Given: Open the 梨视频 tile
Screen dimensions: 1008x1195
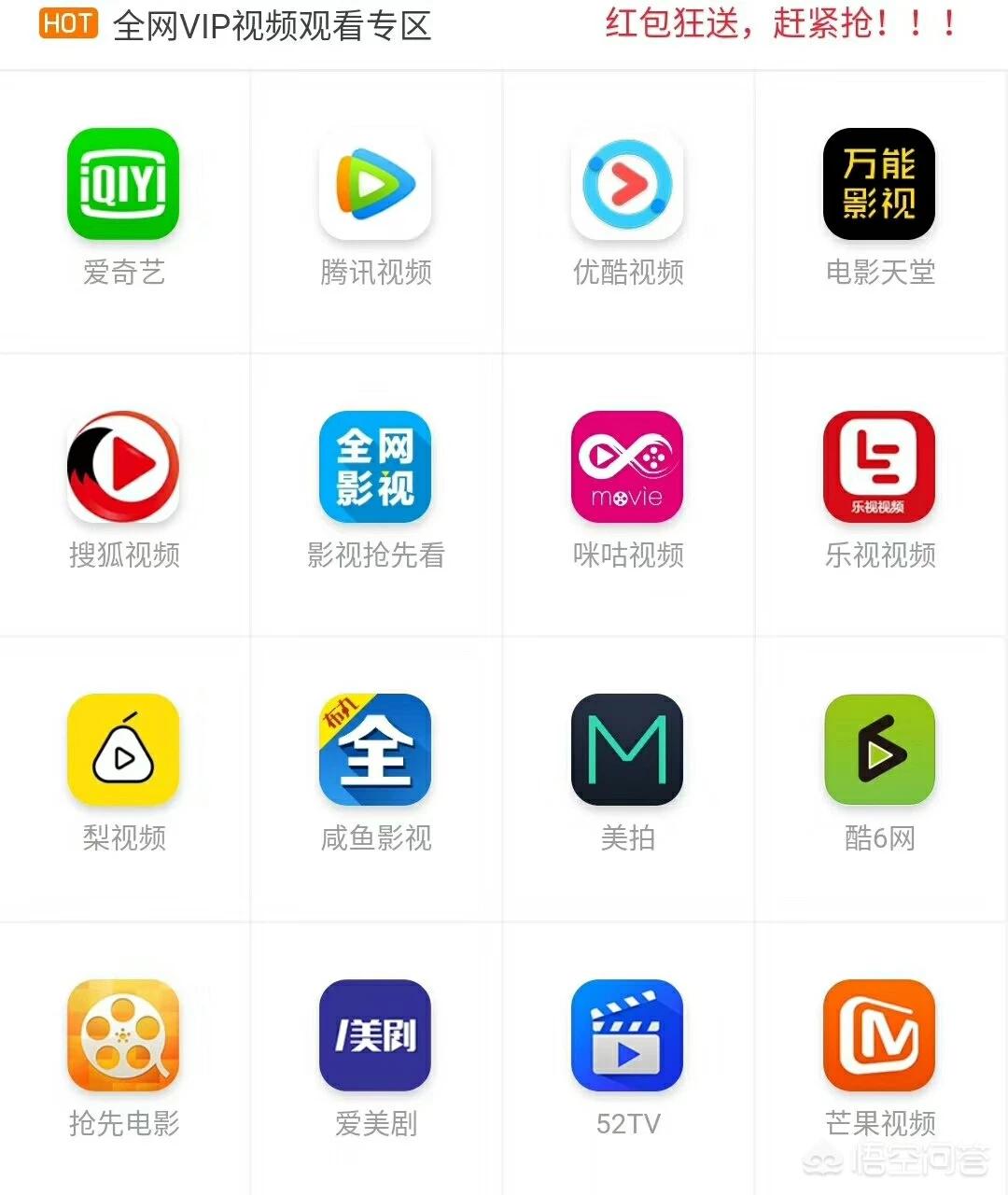Looking at the screenshot, I should [123, 750].
